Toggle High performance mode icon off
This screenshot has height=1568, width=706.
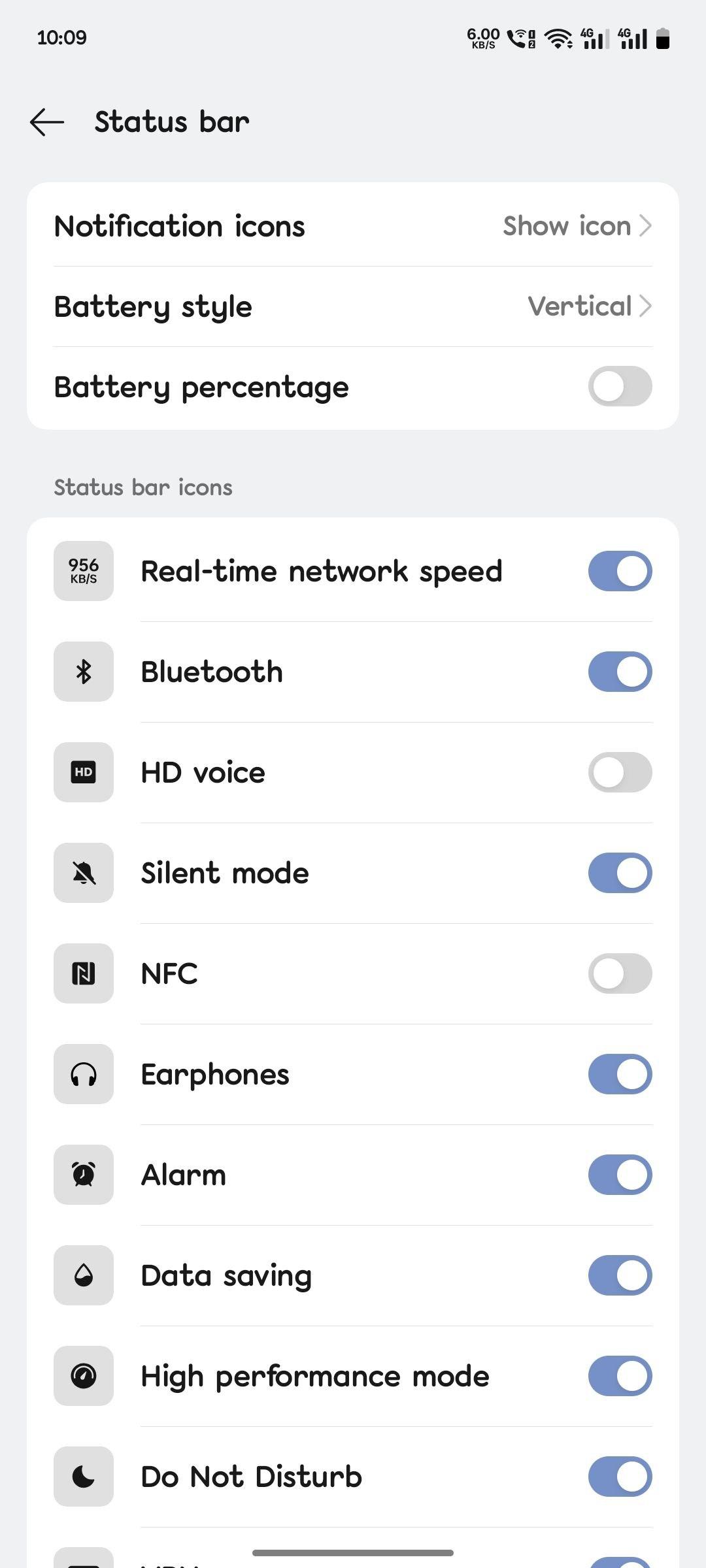[620, 1376]
